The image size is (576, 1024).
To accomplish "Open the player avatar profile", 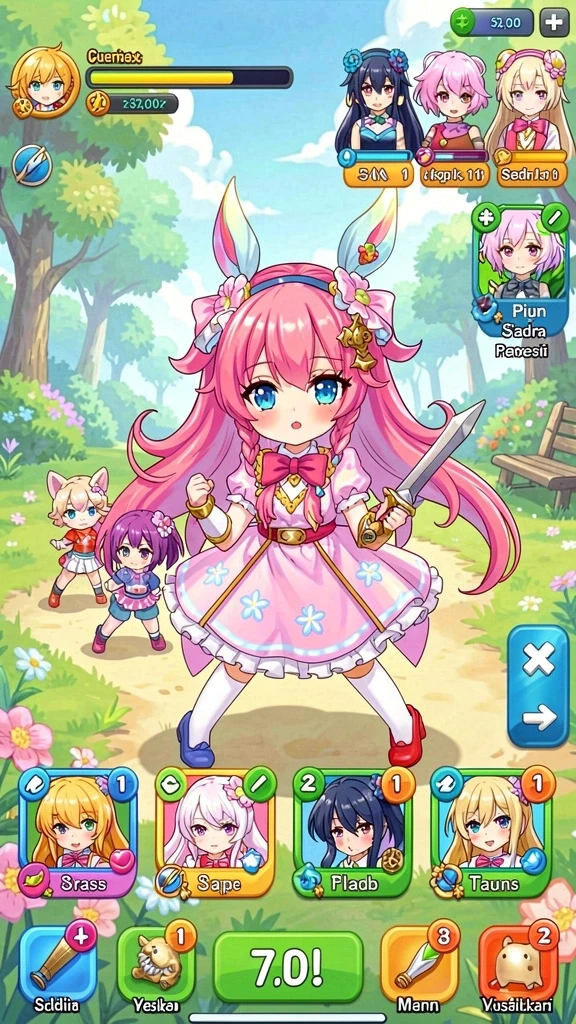I will pos(44,82).
